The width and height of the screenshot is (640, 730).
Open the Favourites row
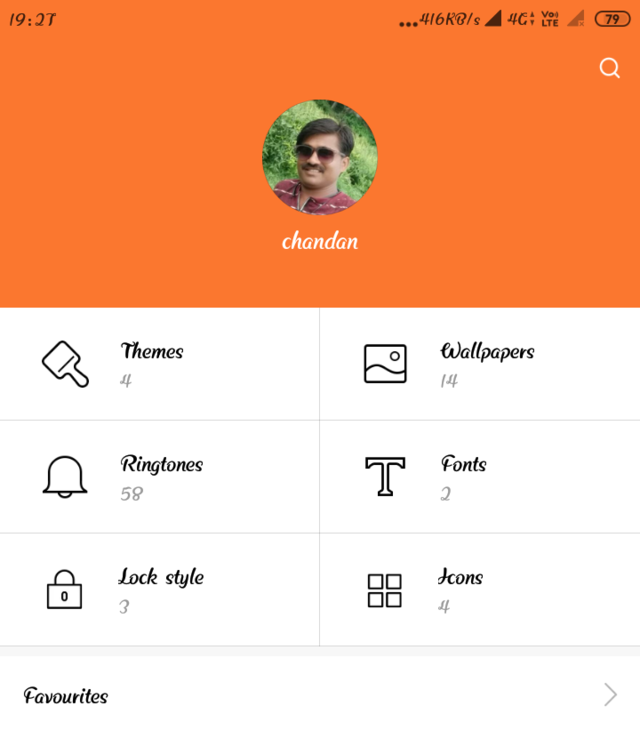point(320,695)
